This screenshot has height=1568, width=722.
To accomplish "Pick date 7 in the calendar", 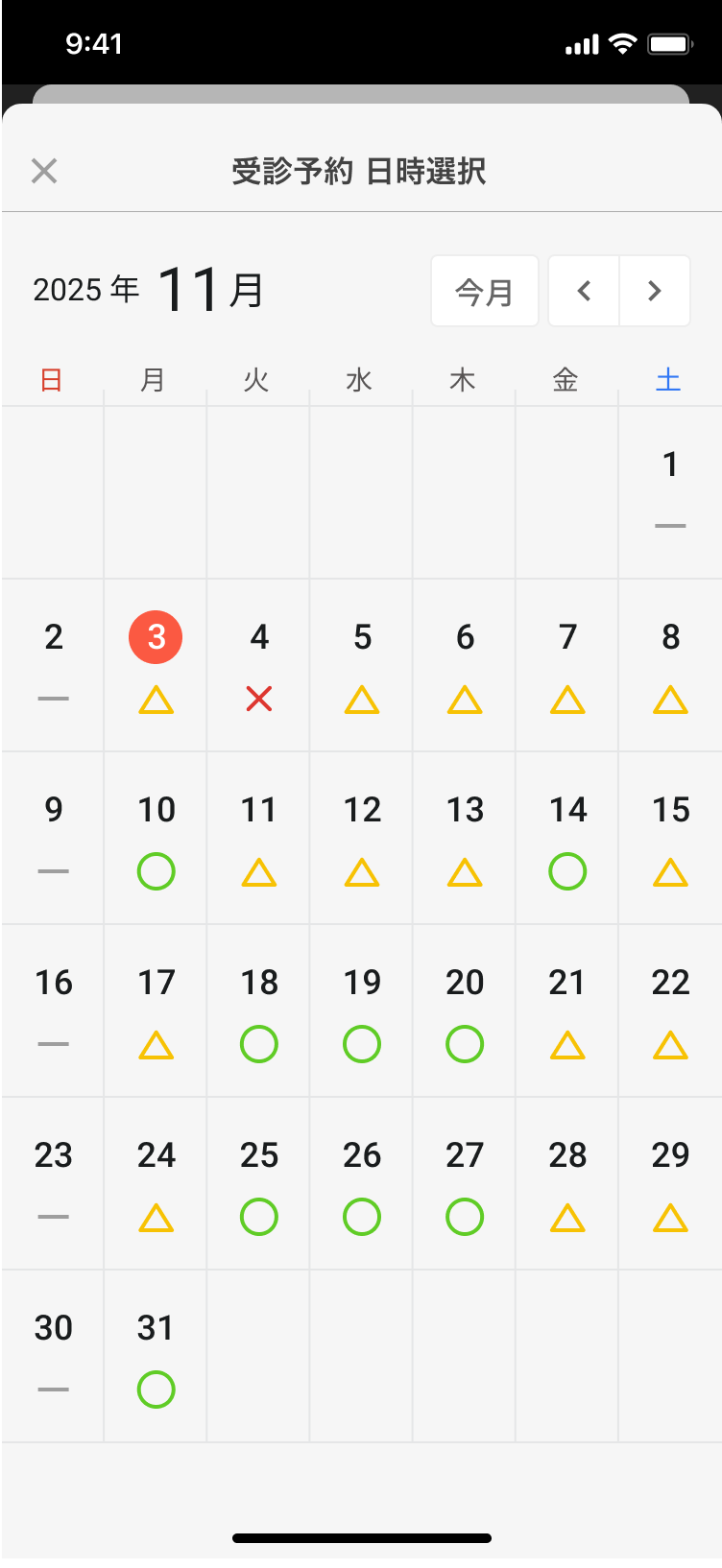I will pos(567,664).
